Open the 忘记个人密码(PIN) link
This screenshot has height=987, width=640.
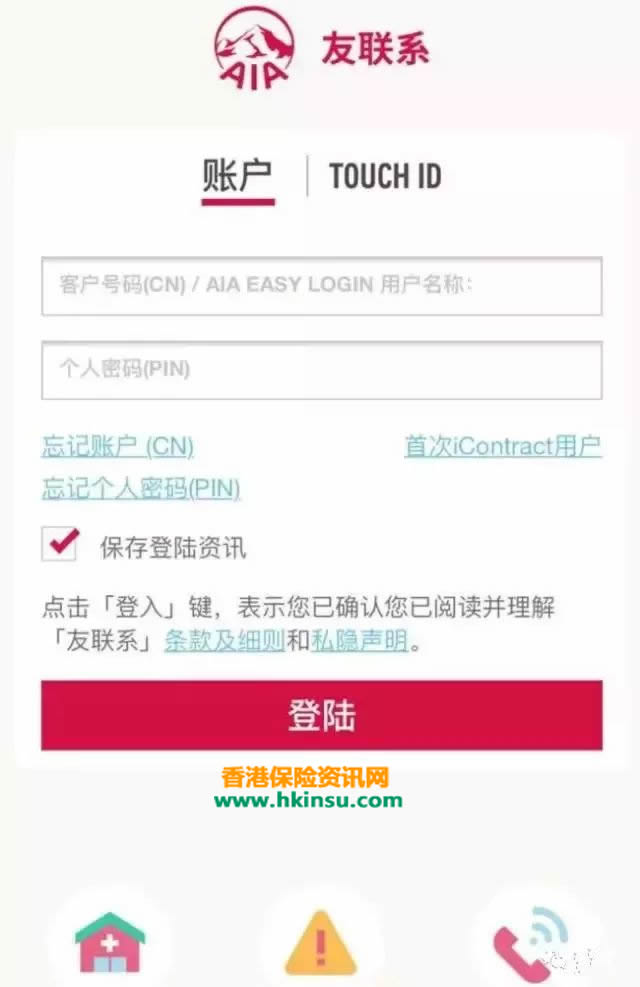[141, 488]
